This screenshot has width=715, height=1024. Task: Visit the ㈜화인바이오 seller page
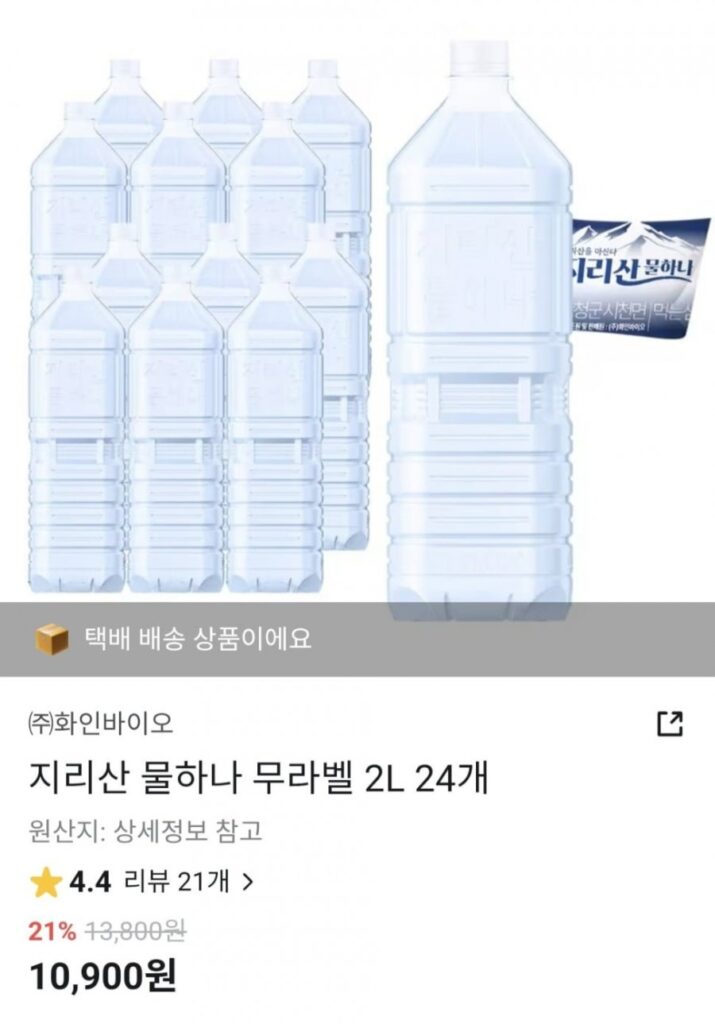pyautogui.click(x=100, y=723)
